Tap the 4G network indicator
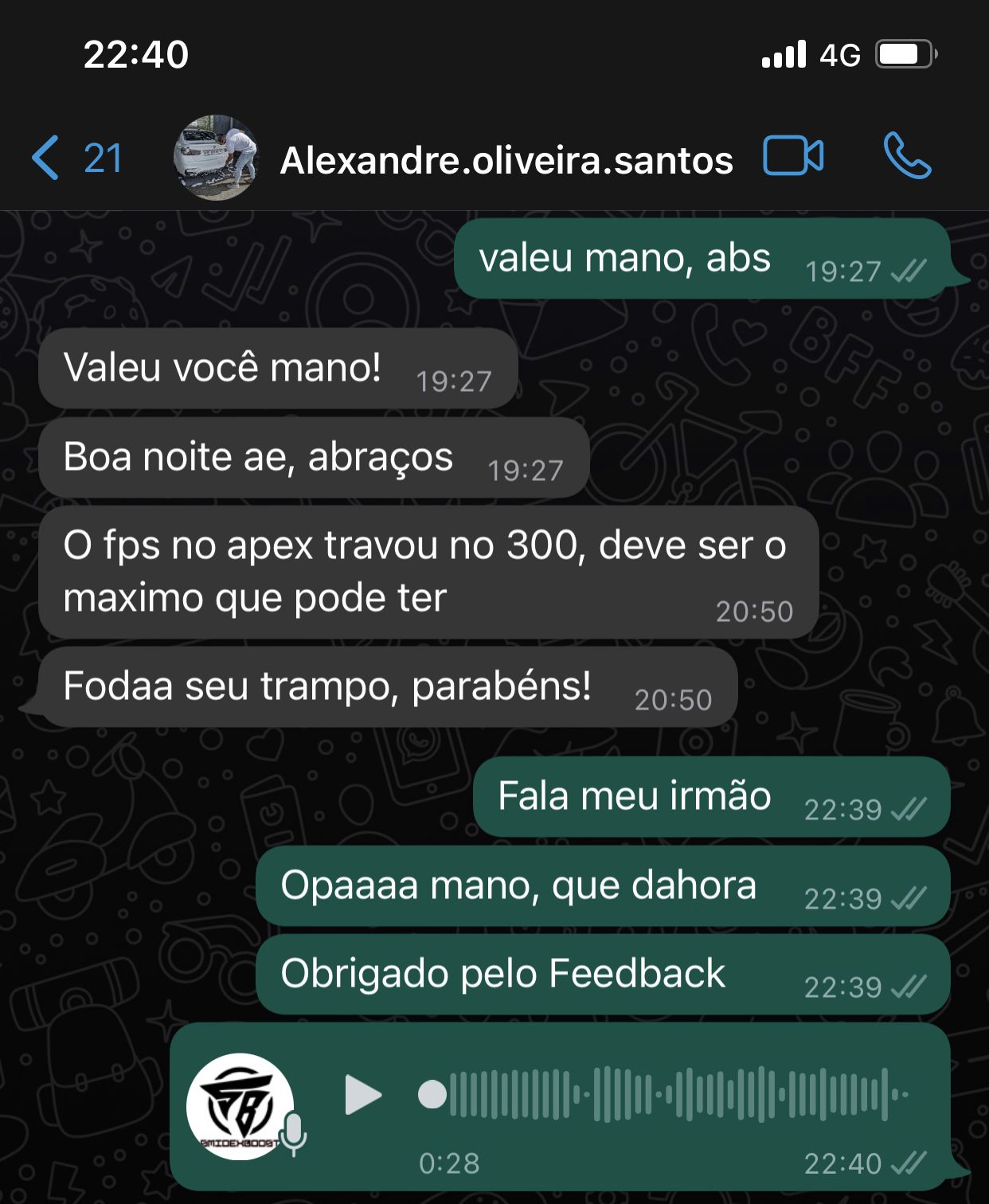The width and height of the screenshot is (989, 1204). pos(841,54)
